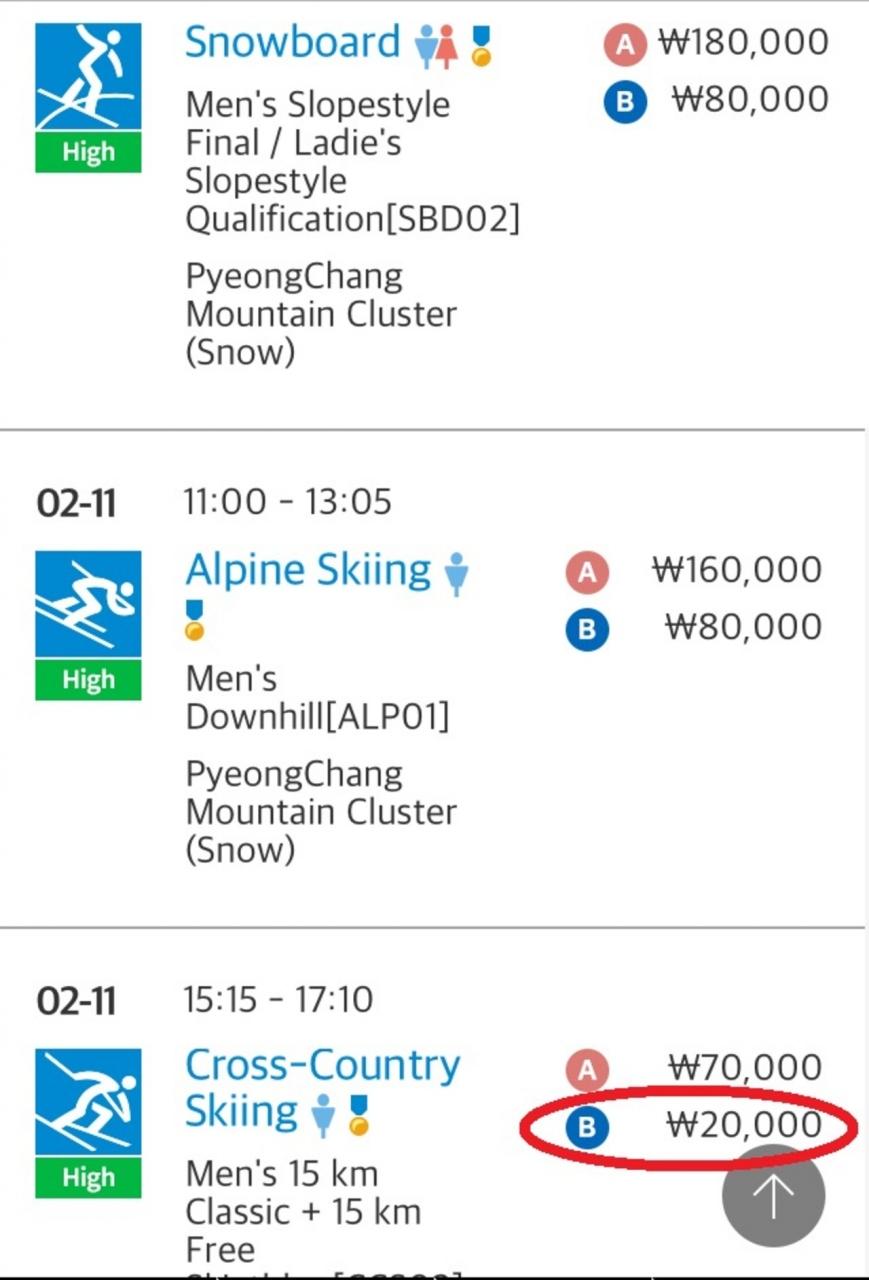Open the Alpine Skiing Men's Downhill link
This screenshot has height=1280, width=869.
click(x=308, y=571)
